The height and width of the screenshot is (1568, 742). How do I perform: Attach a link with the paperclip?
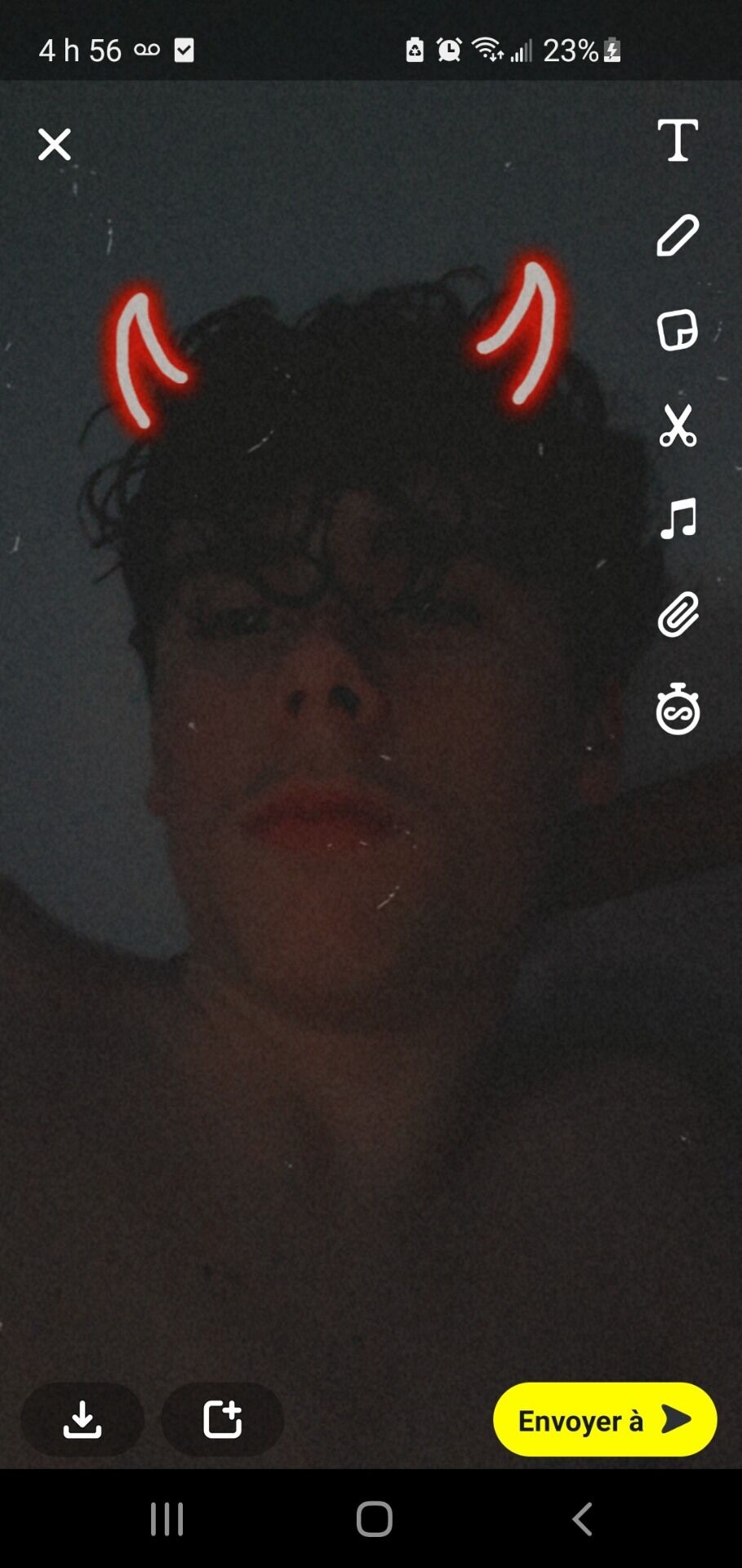point(678,614)
